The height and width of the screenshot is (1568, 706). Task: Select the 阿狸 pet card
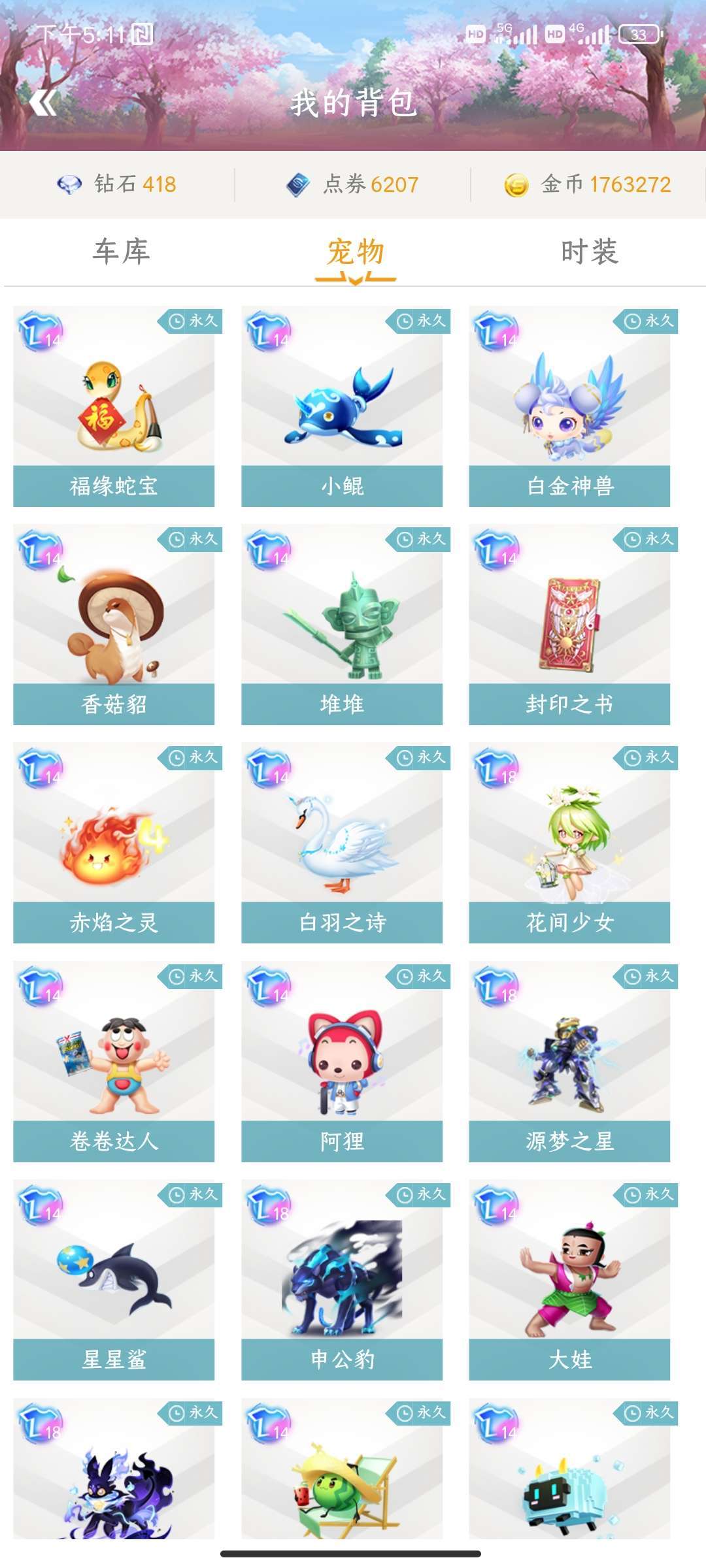point(342,1062)
